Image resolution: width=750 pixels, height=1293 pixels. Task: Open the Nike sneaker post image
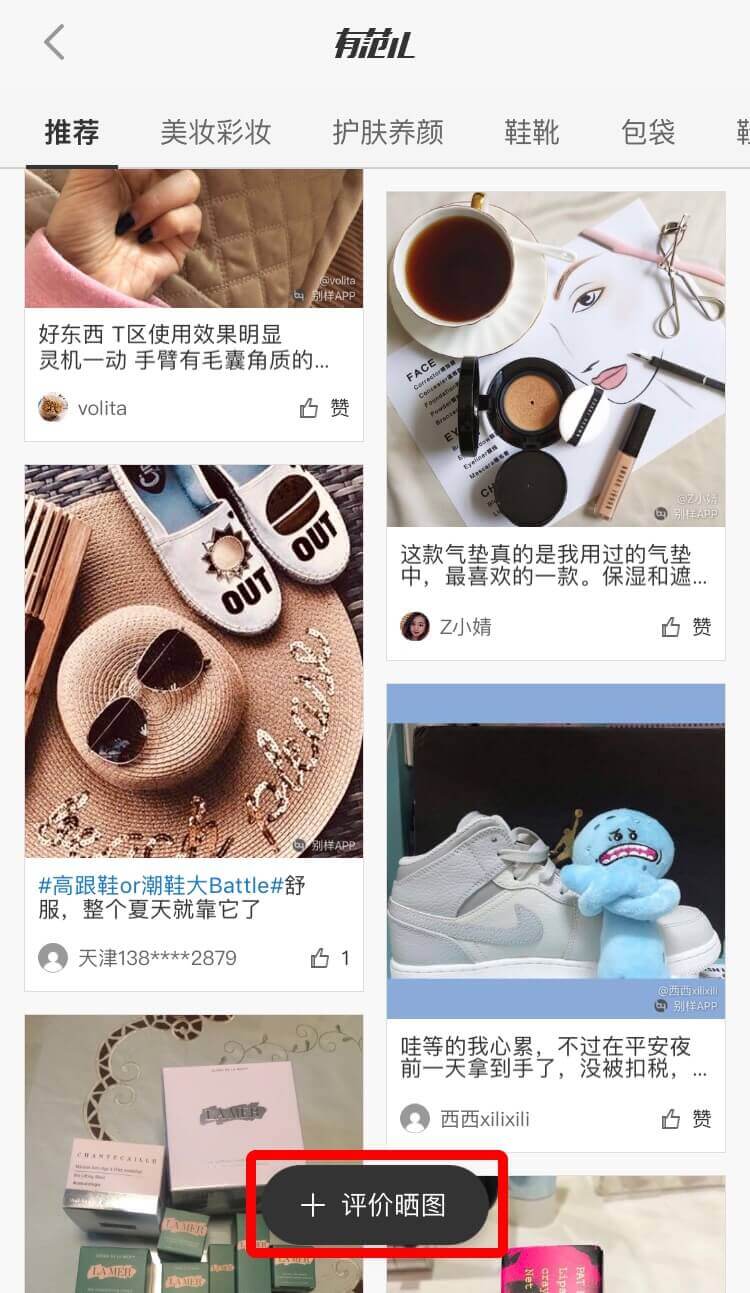coord(556,850)
